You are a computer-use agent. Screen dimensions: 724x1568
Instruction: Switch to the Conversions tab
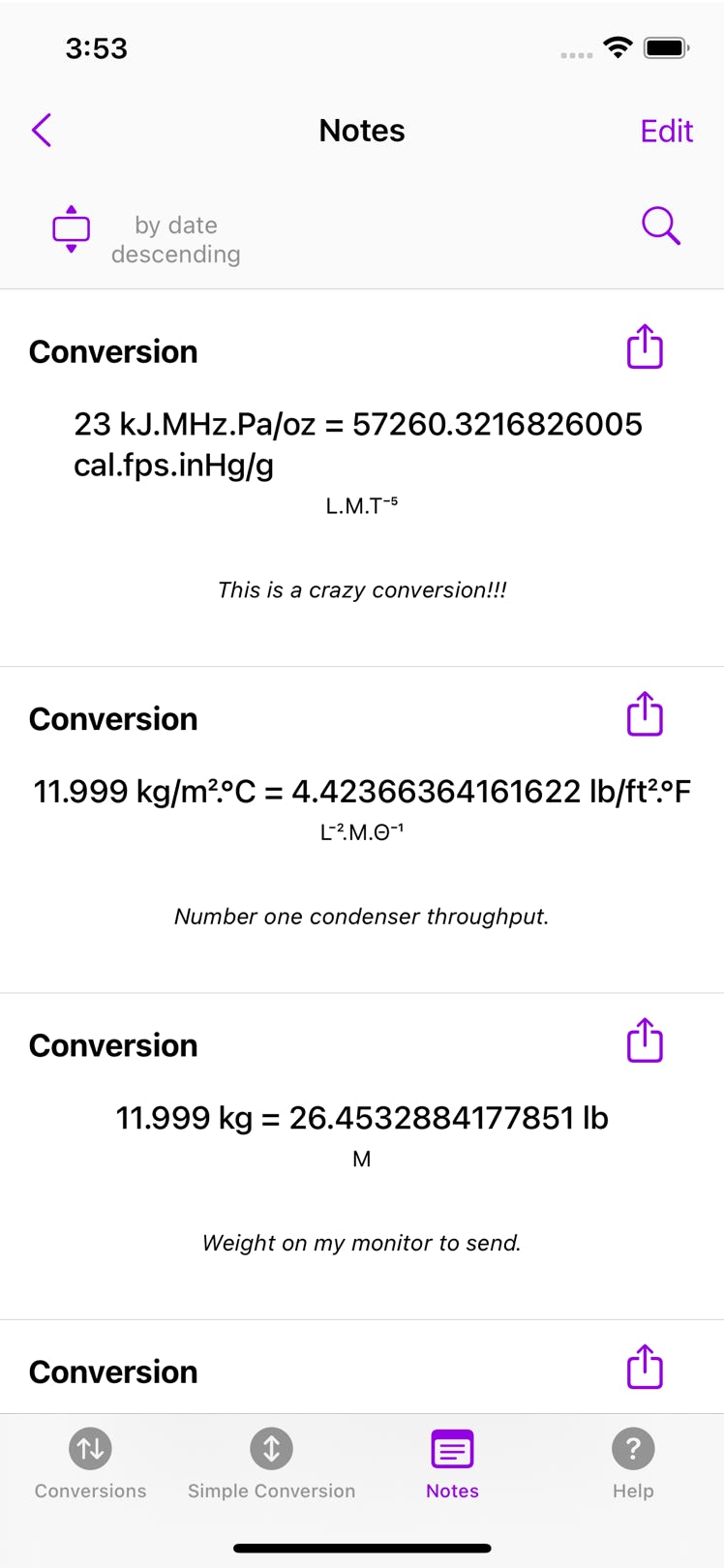[x=90, y=1464]
